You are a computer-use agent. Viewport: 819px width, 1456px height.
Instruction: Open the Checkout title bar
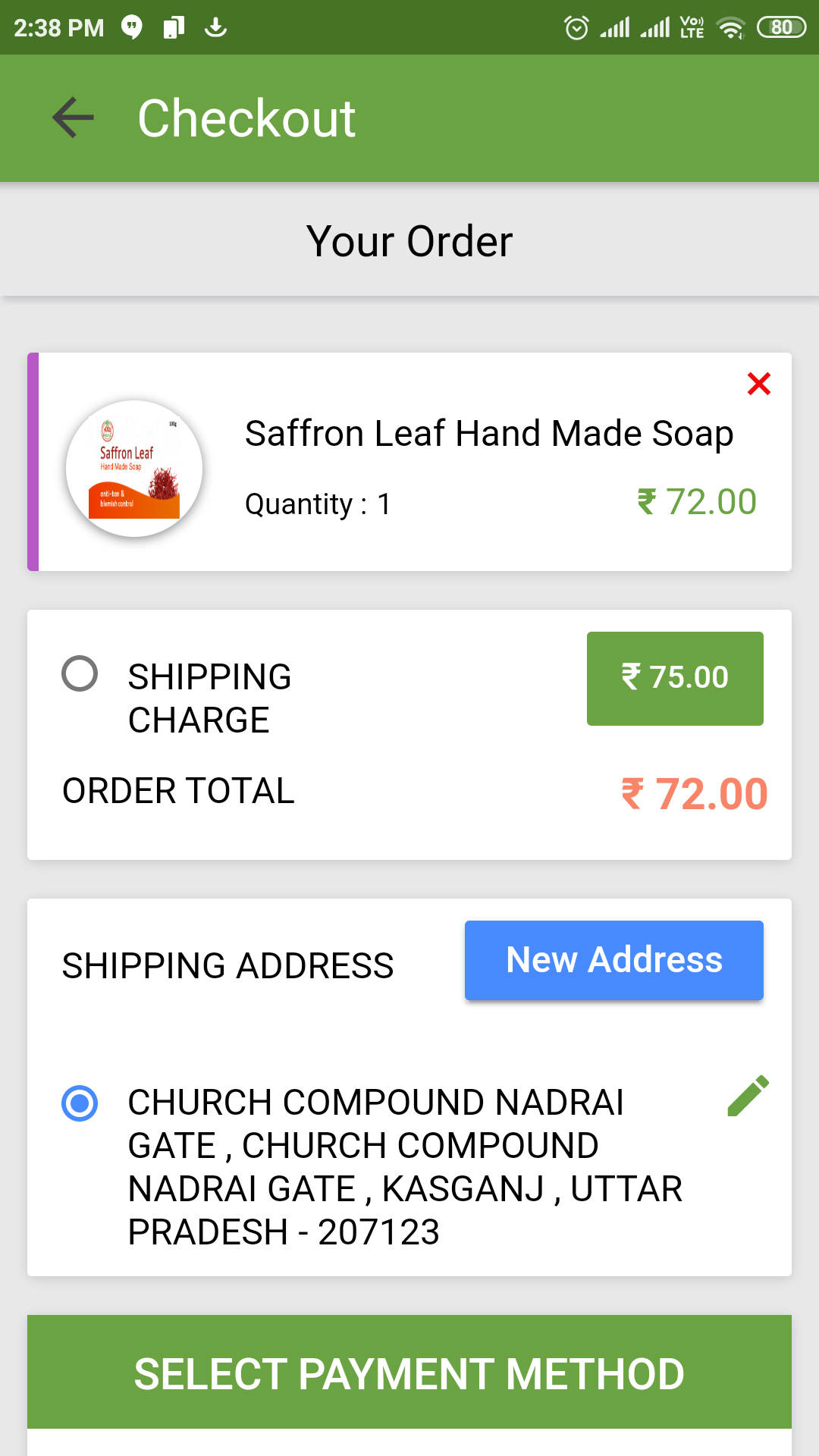pos(246,118)
